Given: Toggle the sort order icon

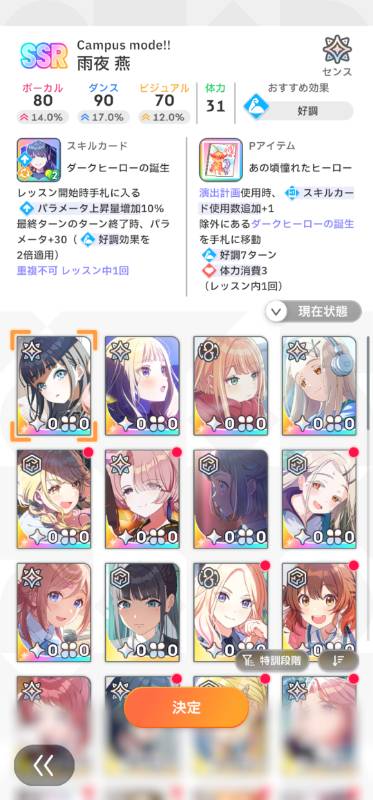Looking at the screenshot, I should pyautogui.click(x=338, y=660).
